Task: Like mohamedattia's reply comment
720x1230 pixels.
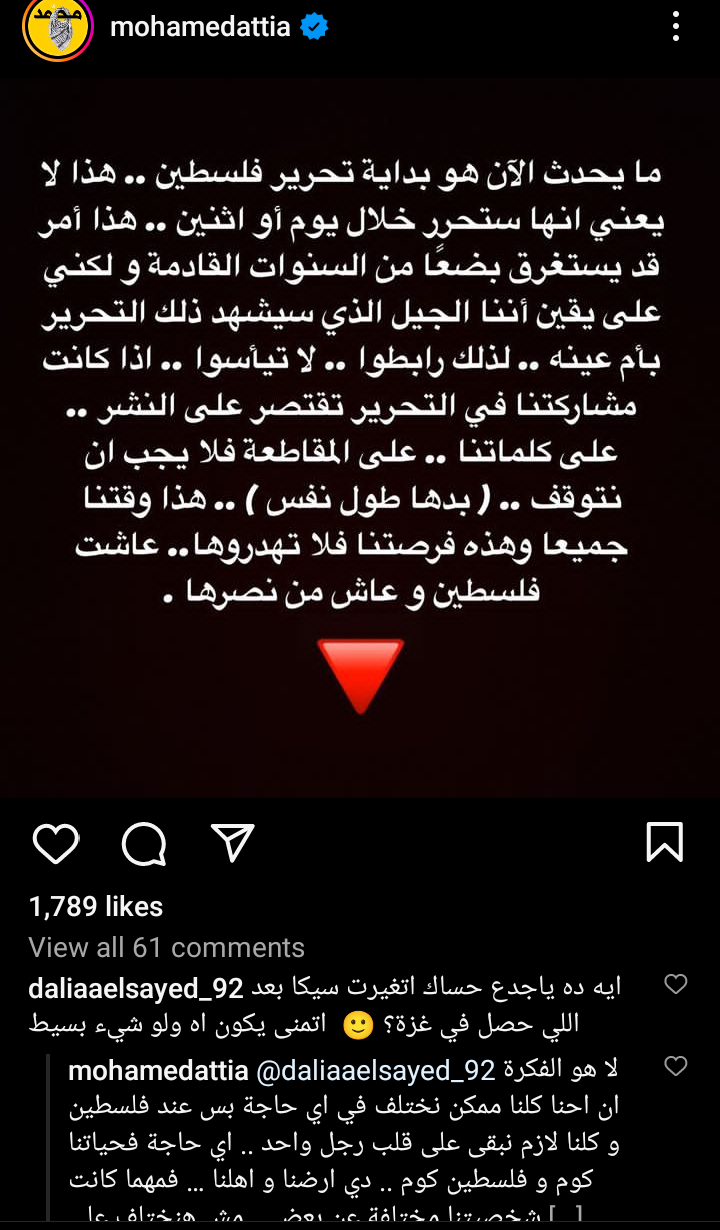Action: (676, 1067)
